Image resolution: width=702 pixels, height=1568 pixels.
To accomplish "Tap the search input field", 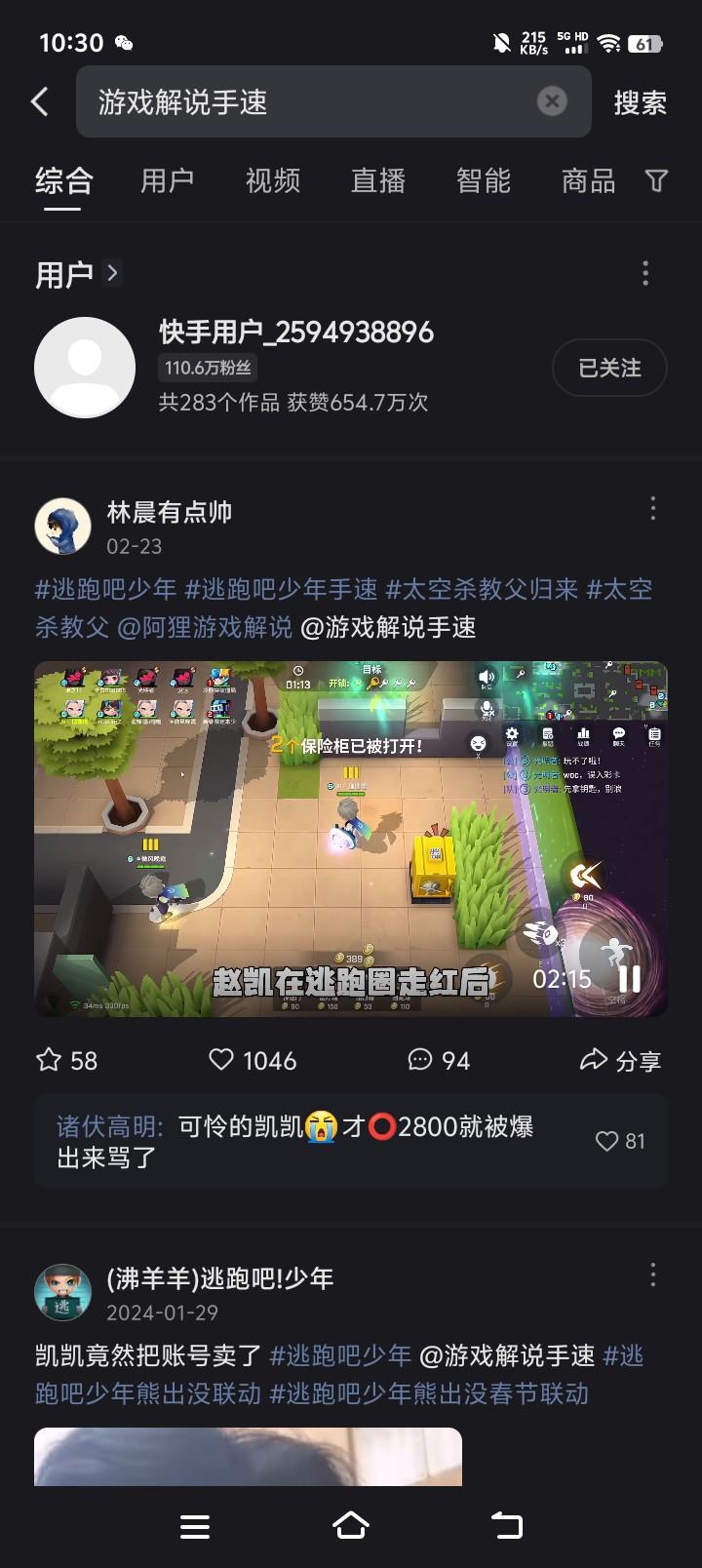I will [x=292, y=101].
